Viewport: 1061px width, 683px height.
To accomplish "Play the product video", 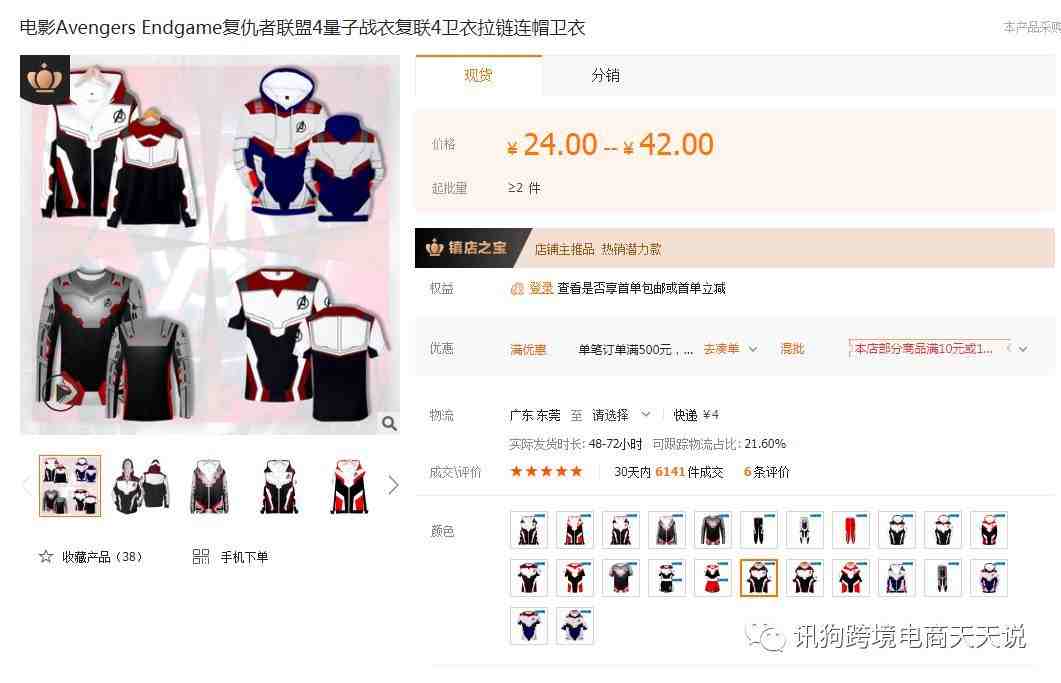I will (x=59, y=392).
